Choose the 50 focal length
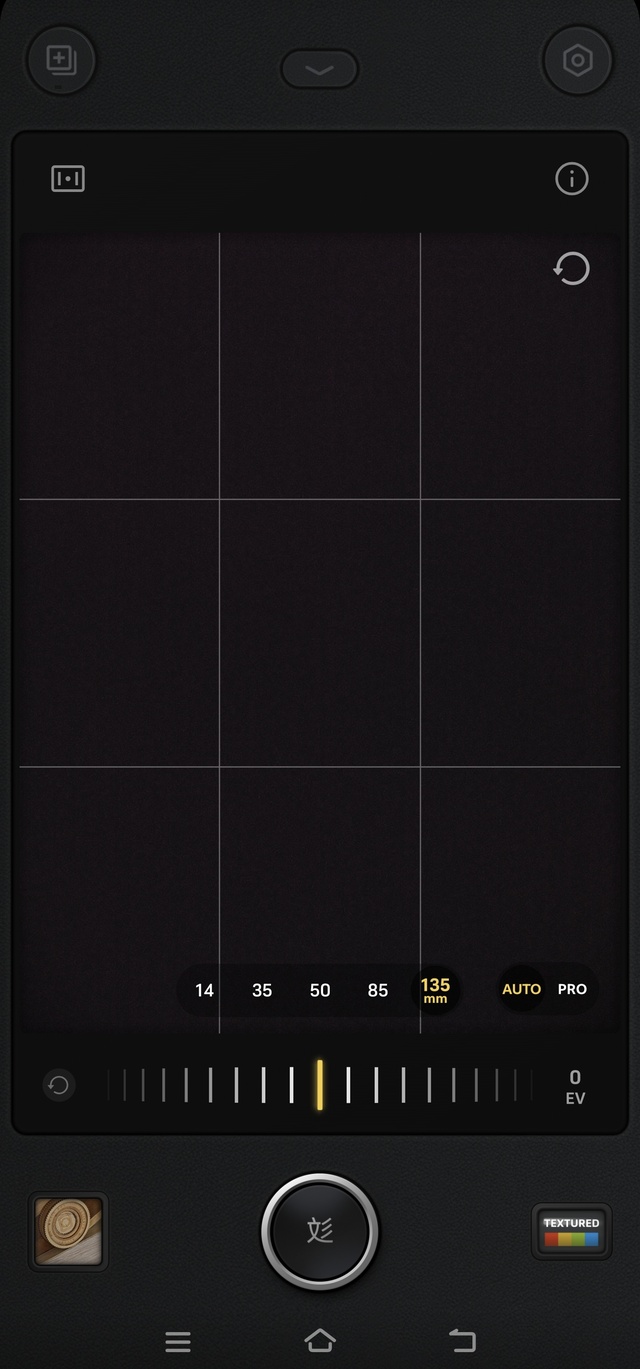Screen dimensions: 640x1369 click(320, 990)
